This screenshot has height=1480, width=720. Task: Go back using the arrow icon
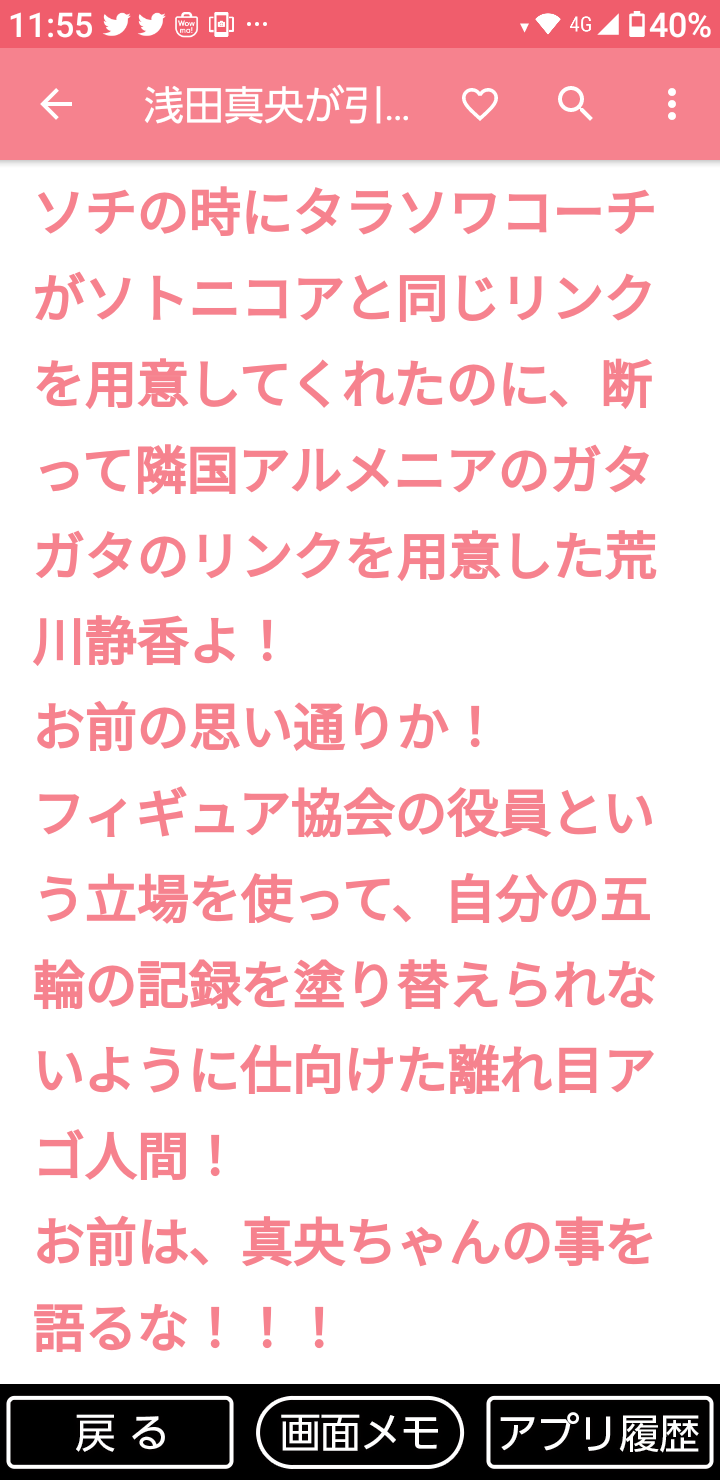pos(56,104)
